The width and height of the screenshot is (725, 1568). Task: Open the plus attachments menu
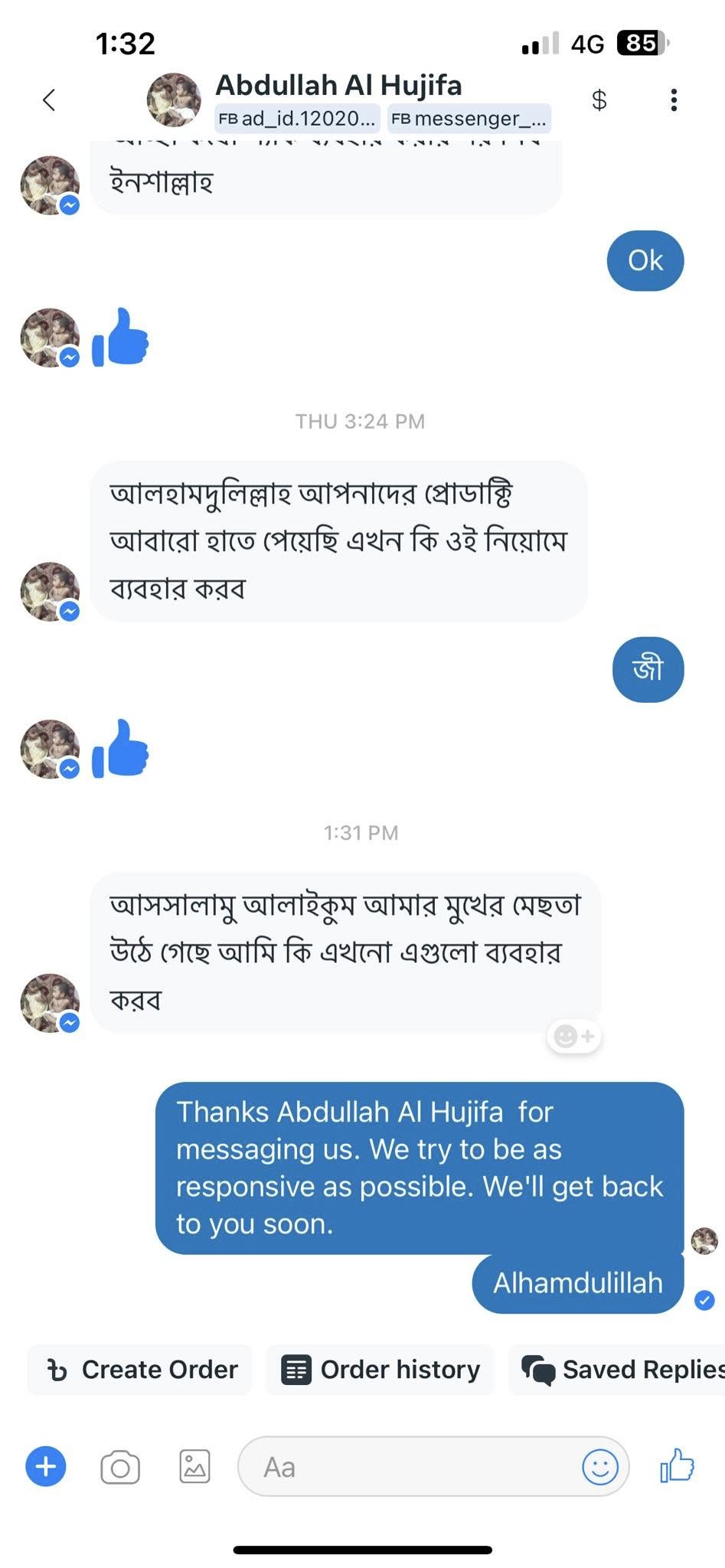tap(46, 1467)
